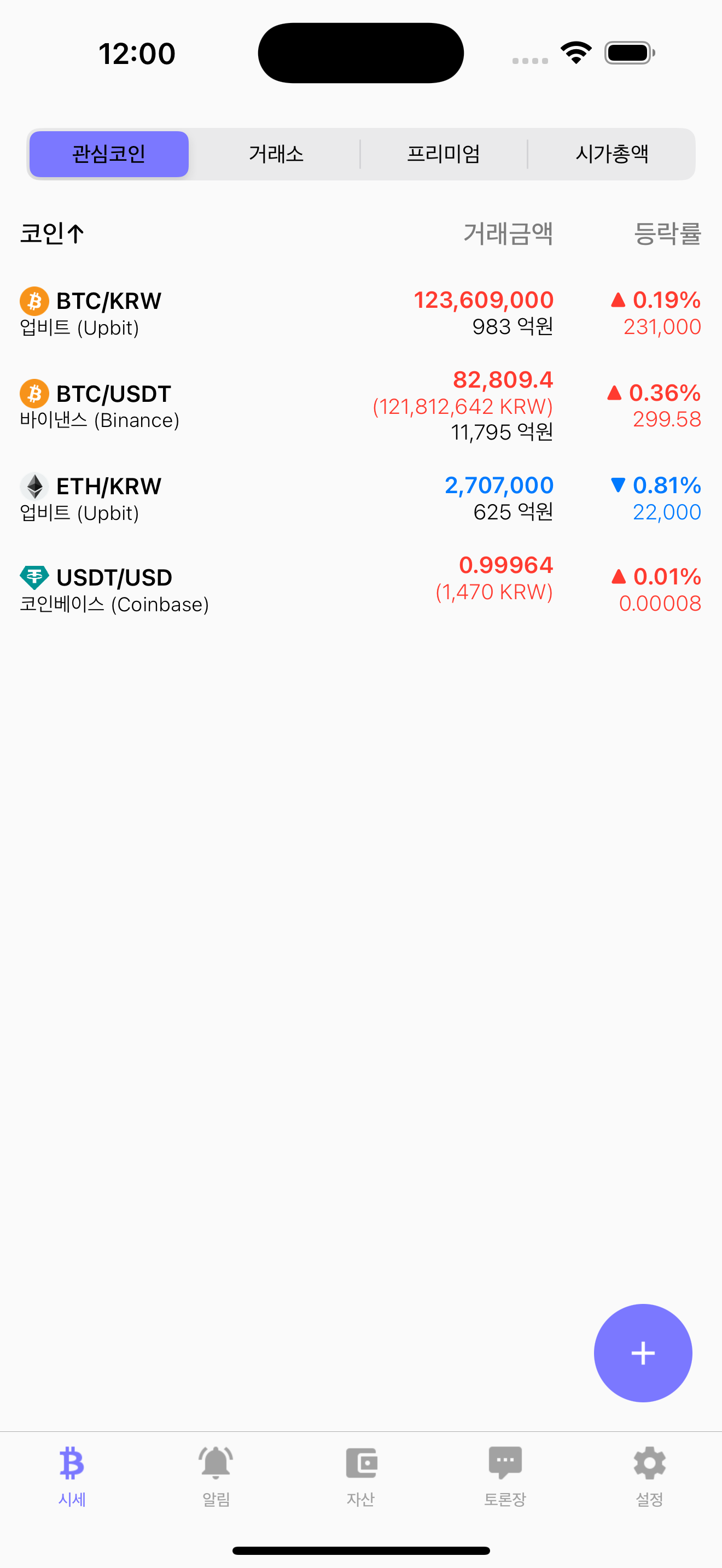
Task: Sort the list by 거래금액 column
Action: tap(508, 233)
